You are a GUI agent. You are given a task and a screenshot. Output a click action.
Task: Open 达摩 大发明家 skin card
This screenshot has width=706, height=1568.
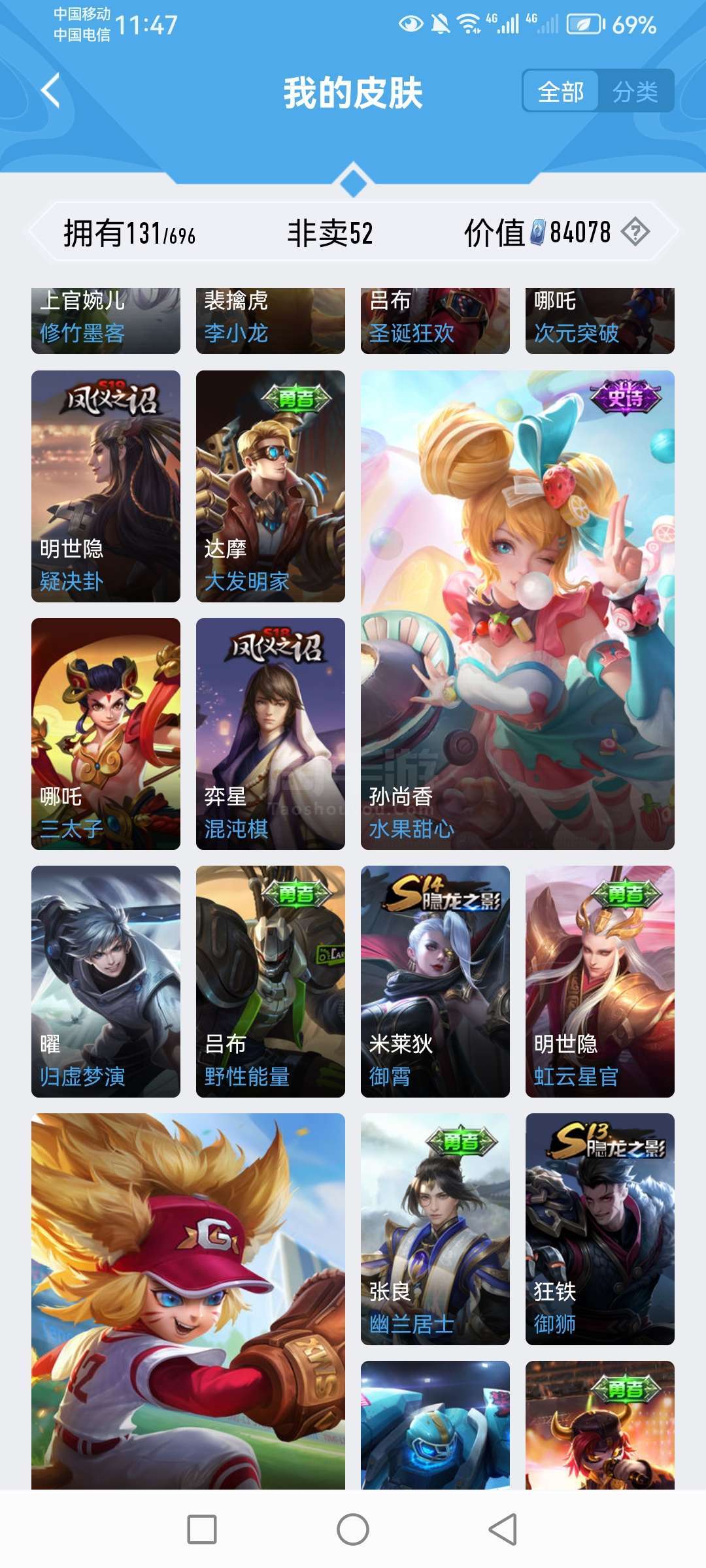271,486
